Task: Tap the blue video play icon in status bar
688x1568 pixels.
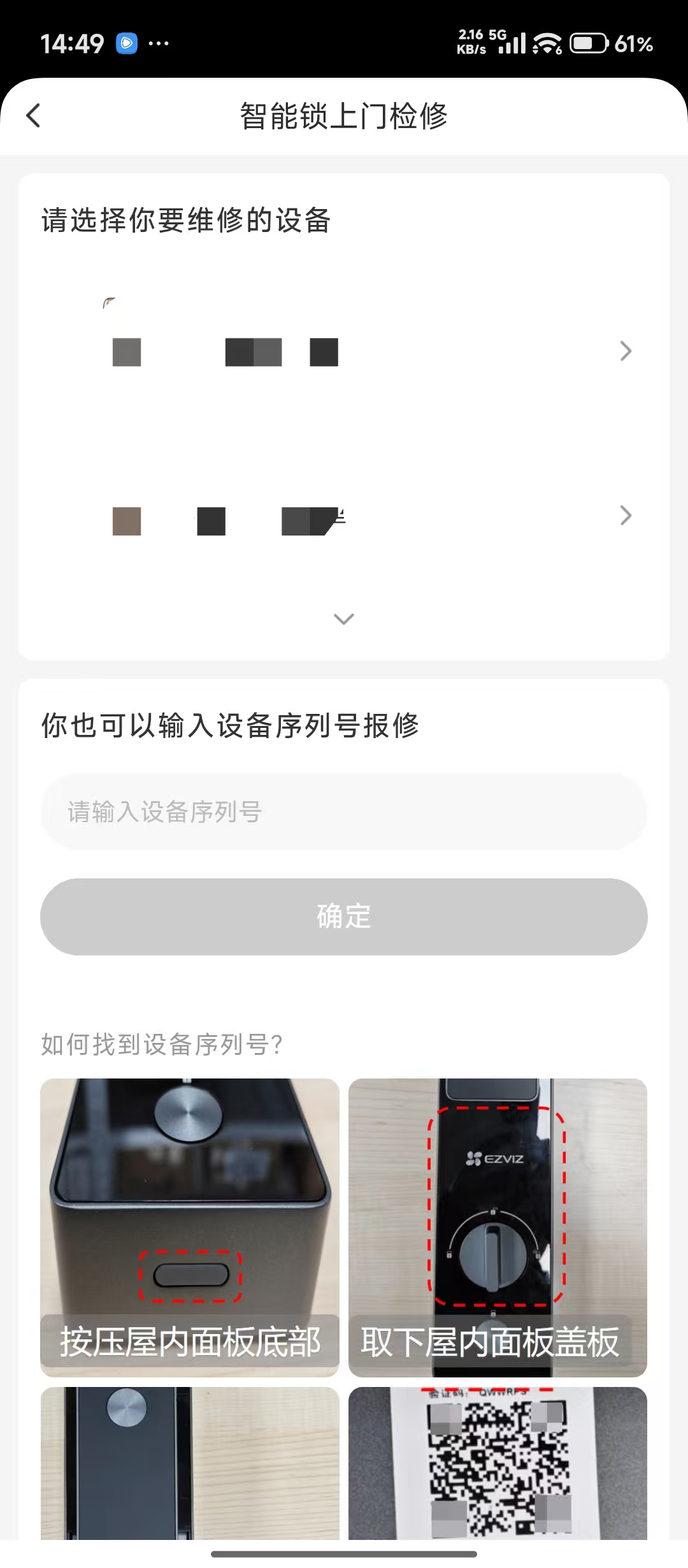Action: (127, 43)
